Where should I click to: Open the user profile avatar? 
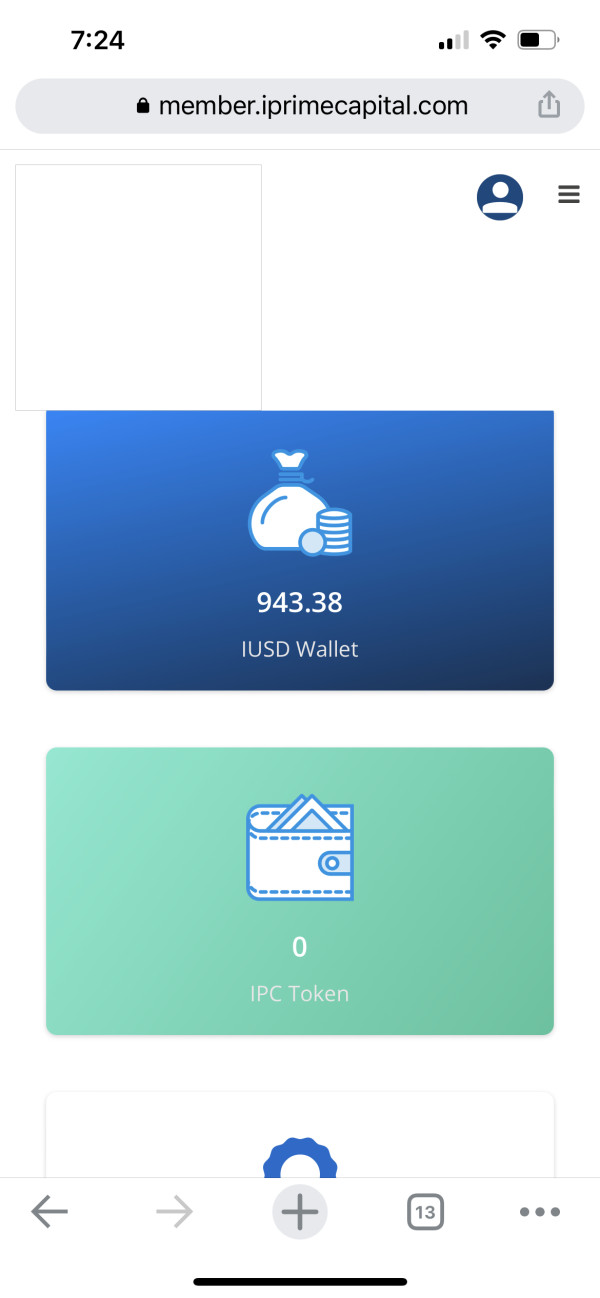point(500,197)
